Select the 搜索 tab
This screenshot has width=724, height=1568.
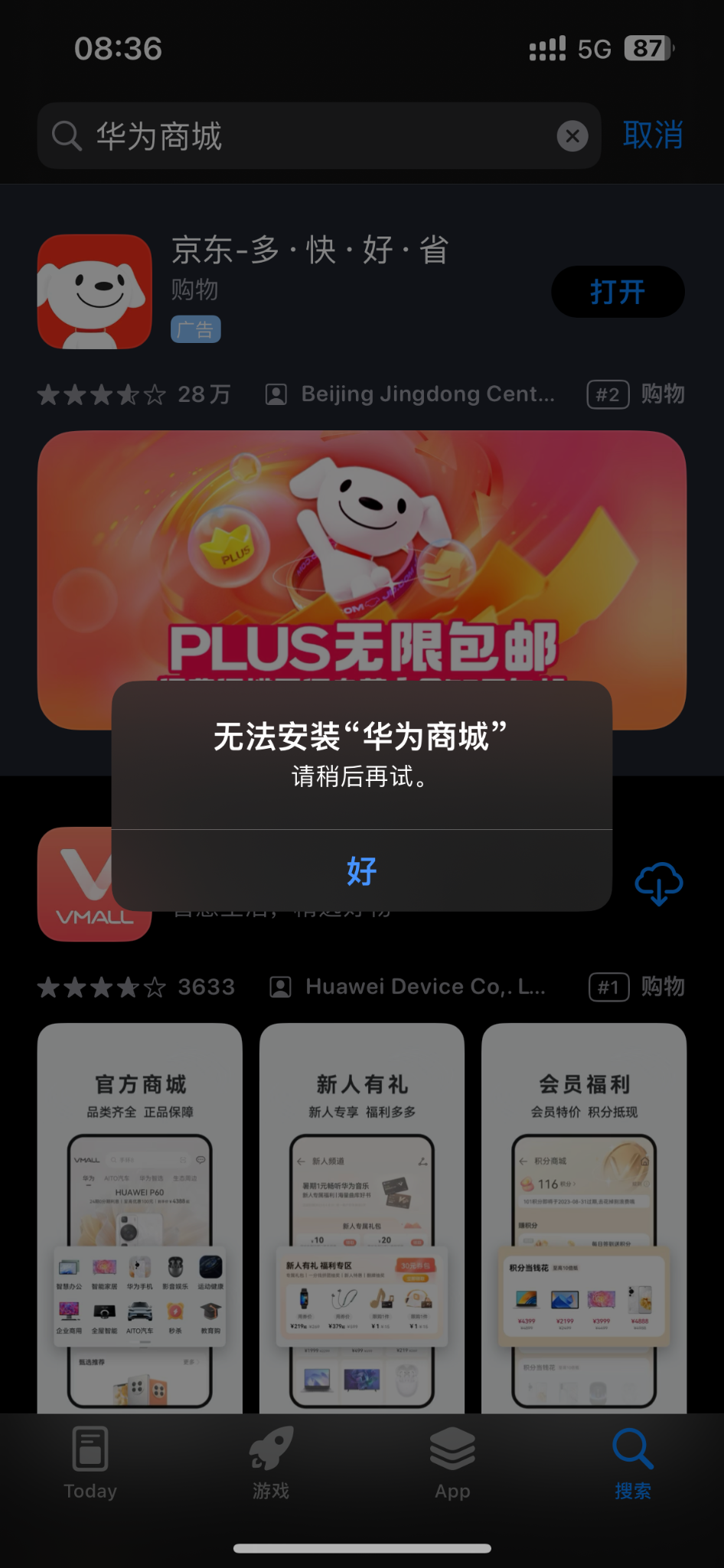point(633,1464)
